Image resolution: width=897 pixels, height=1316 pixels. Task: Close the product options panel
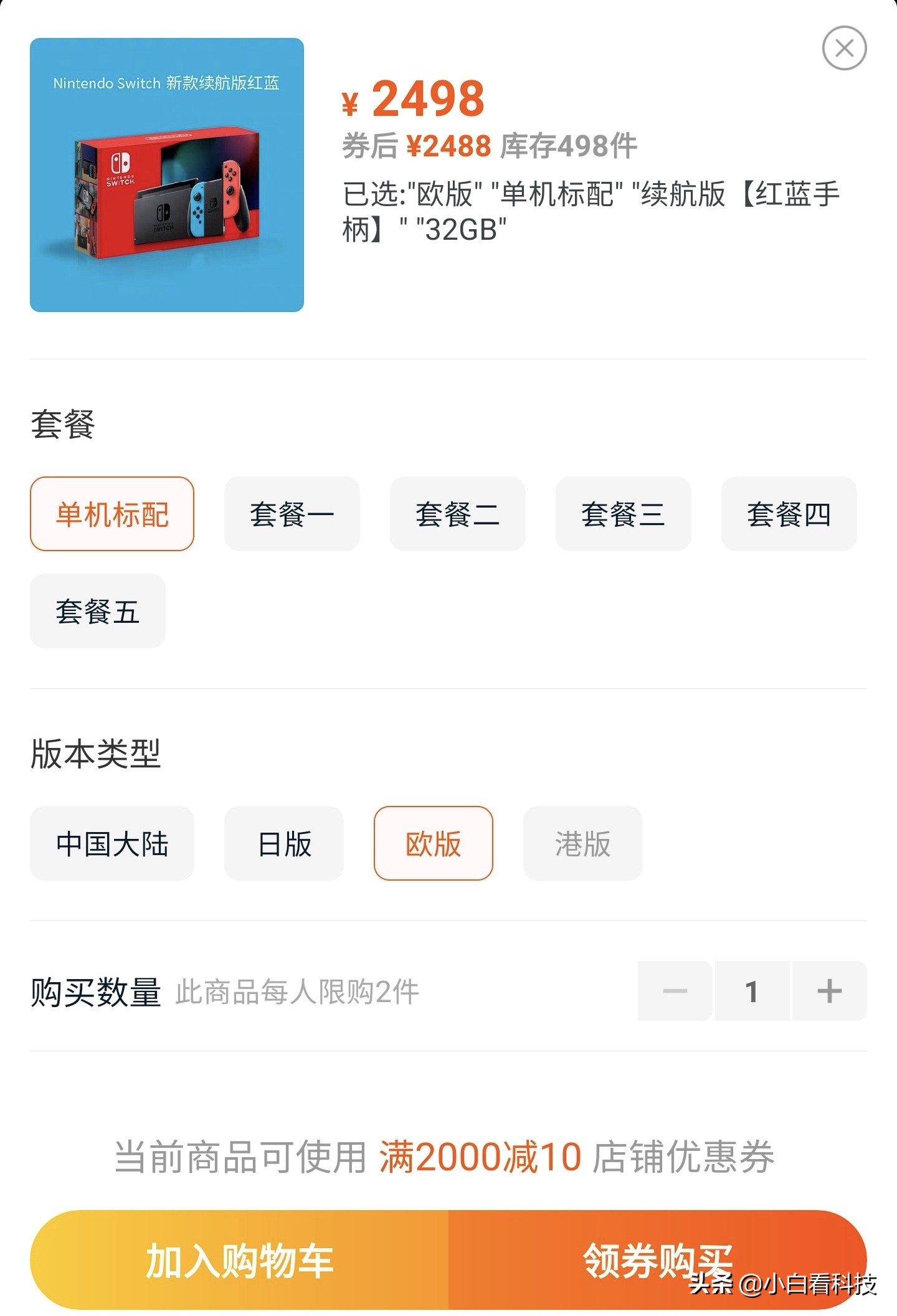pos(844,47)
